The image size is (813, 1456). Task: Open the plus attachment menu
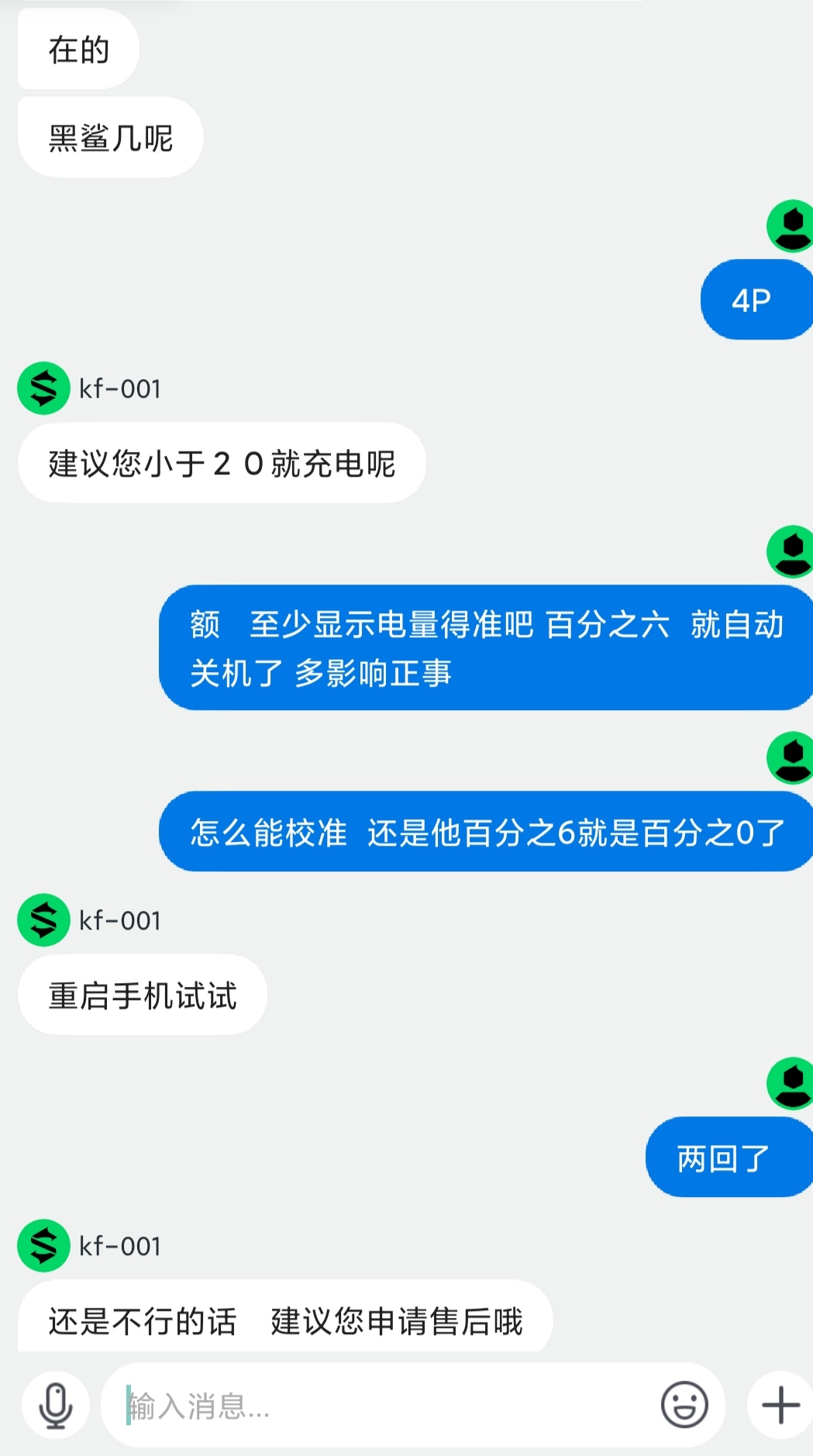[x=780, y=1405]
